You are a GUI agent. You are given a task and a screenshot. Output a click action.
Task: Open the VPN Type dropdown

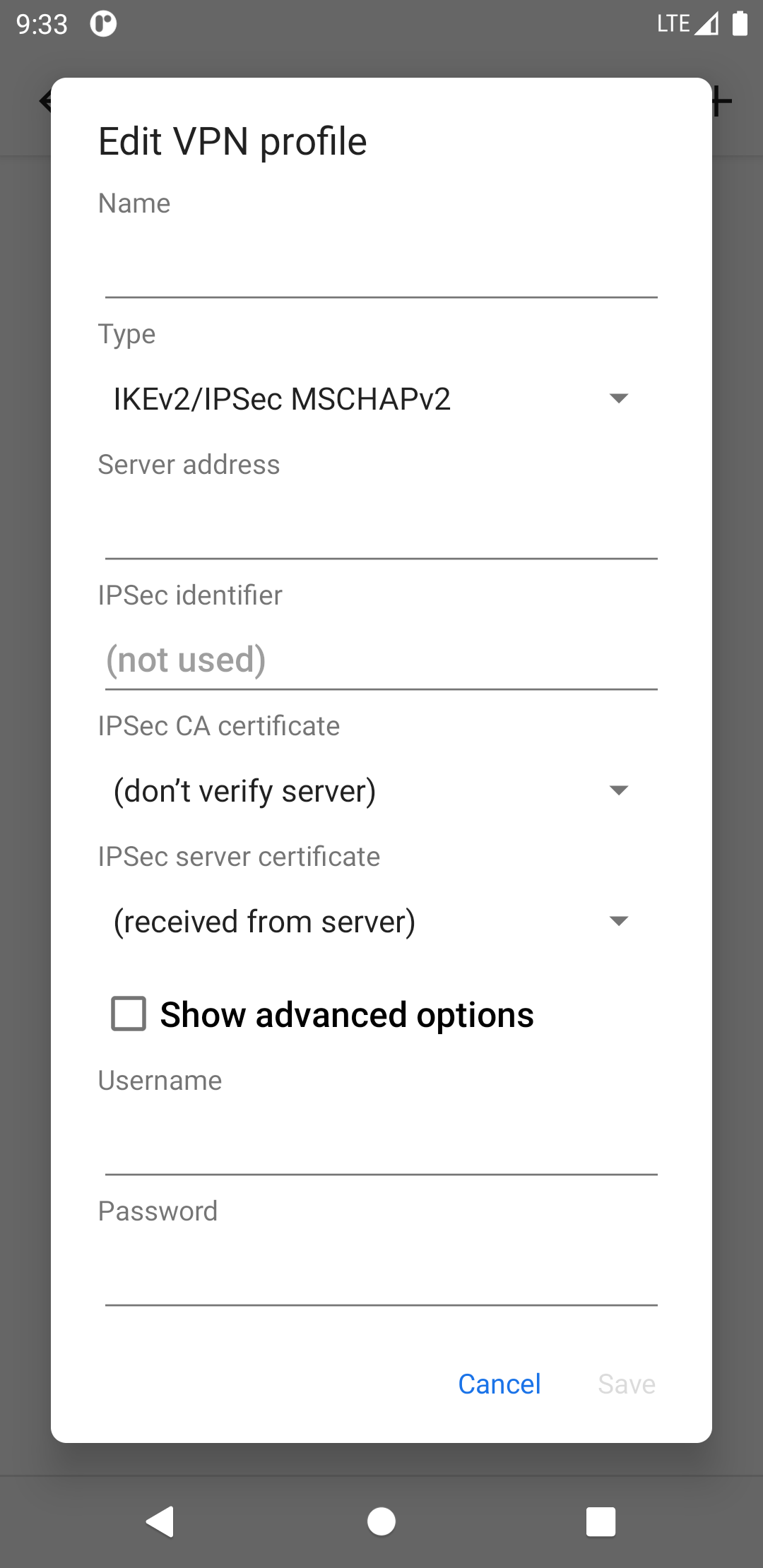pyautogui.click(x=372, y=399)
